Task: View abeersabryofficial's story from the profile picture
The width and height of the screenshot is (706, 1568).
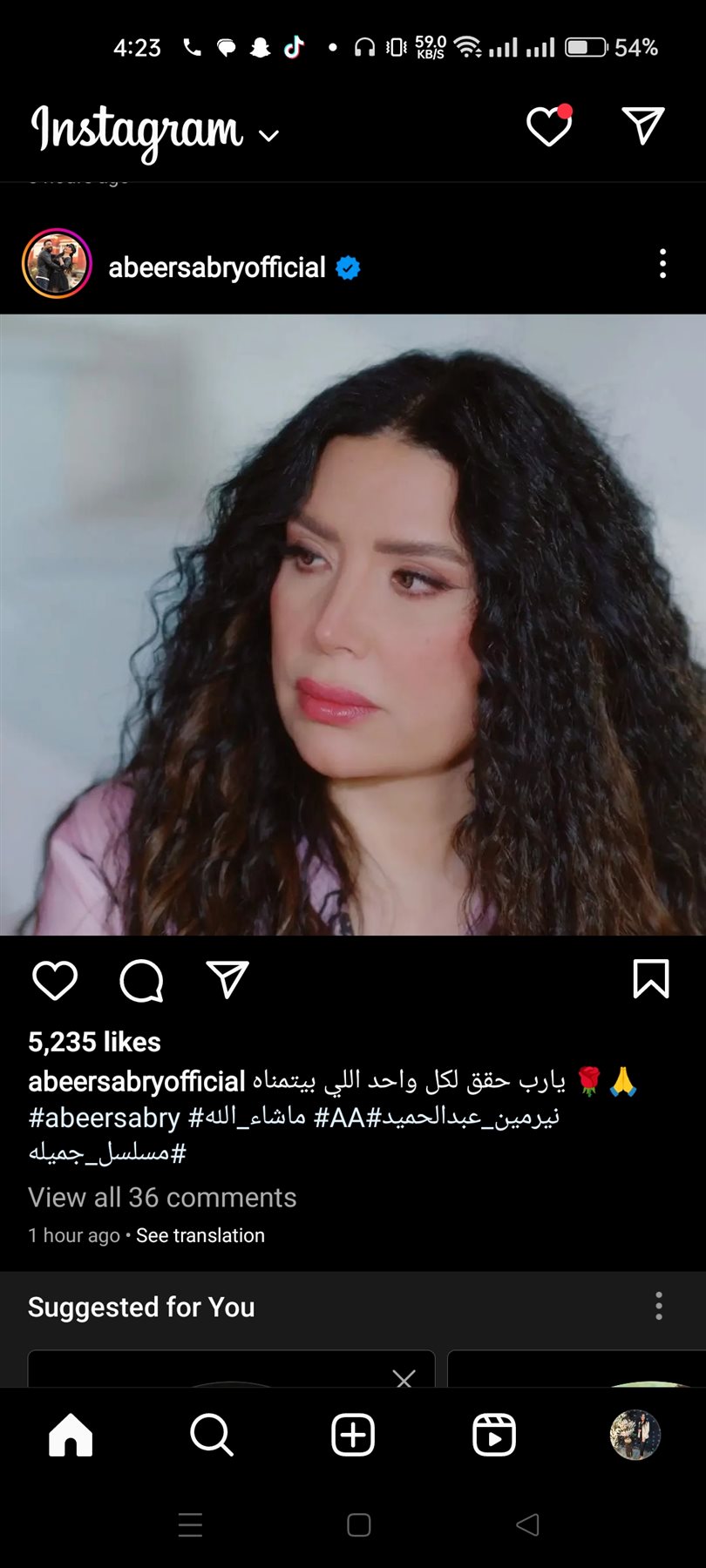Action: click(57, 264)
